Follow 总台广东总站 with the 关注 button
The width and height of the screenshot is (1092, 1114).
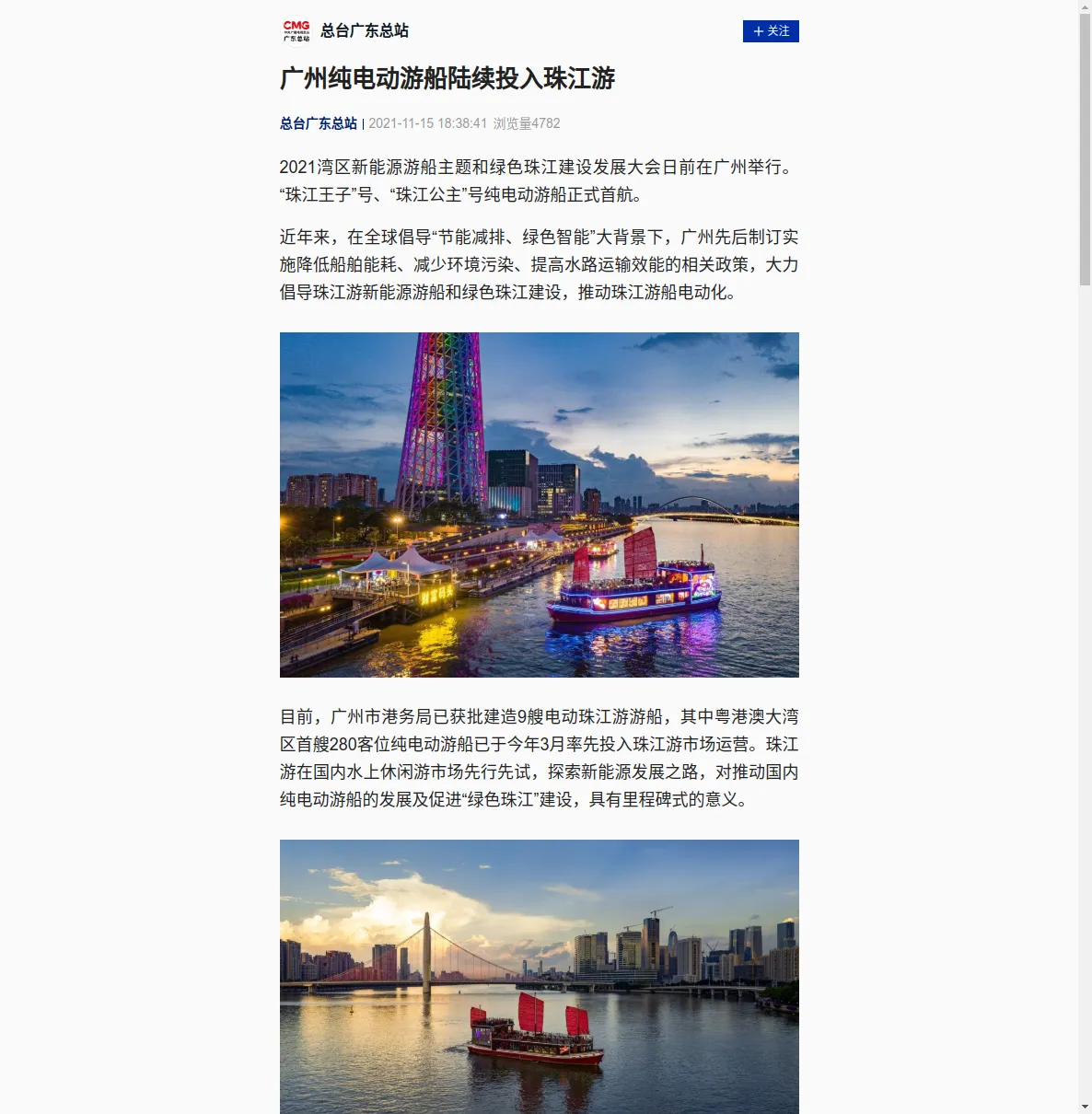[771, 31]
